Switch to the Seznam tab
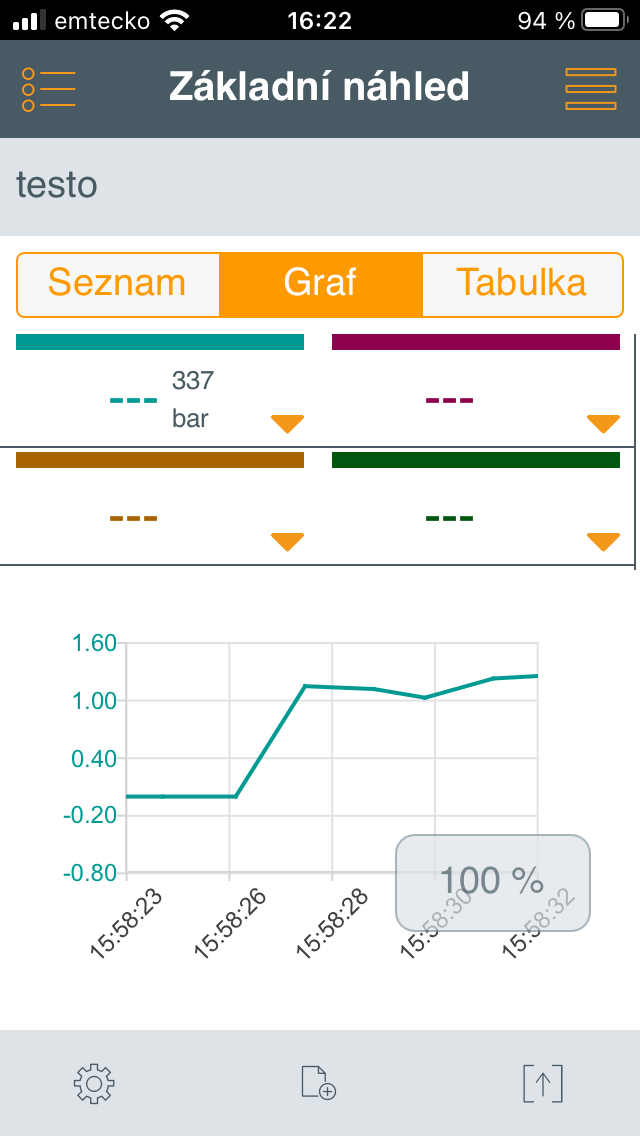Viewport: 640px width, 1136px height. tap(117, 283)
